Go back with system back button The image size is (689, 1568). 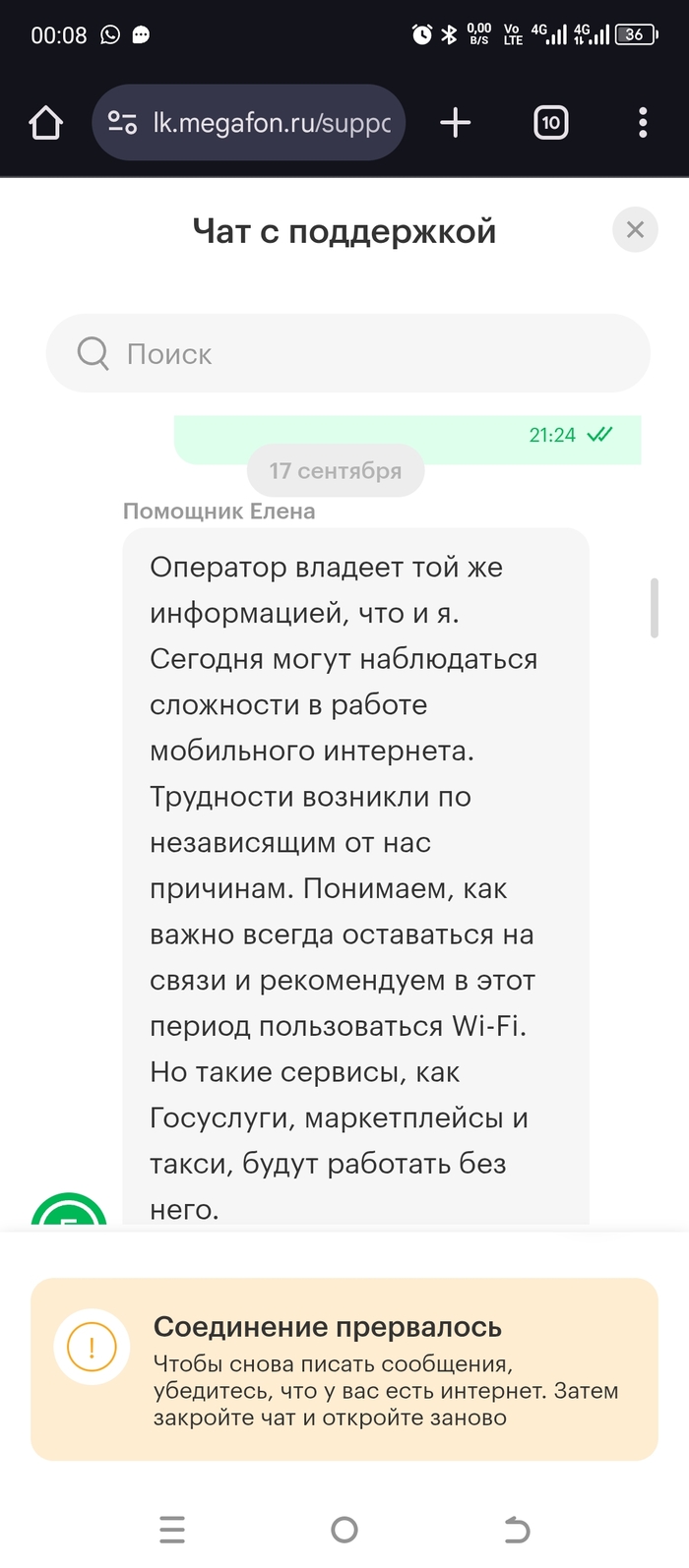tap(517, 1530)
